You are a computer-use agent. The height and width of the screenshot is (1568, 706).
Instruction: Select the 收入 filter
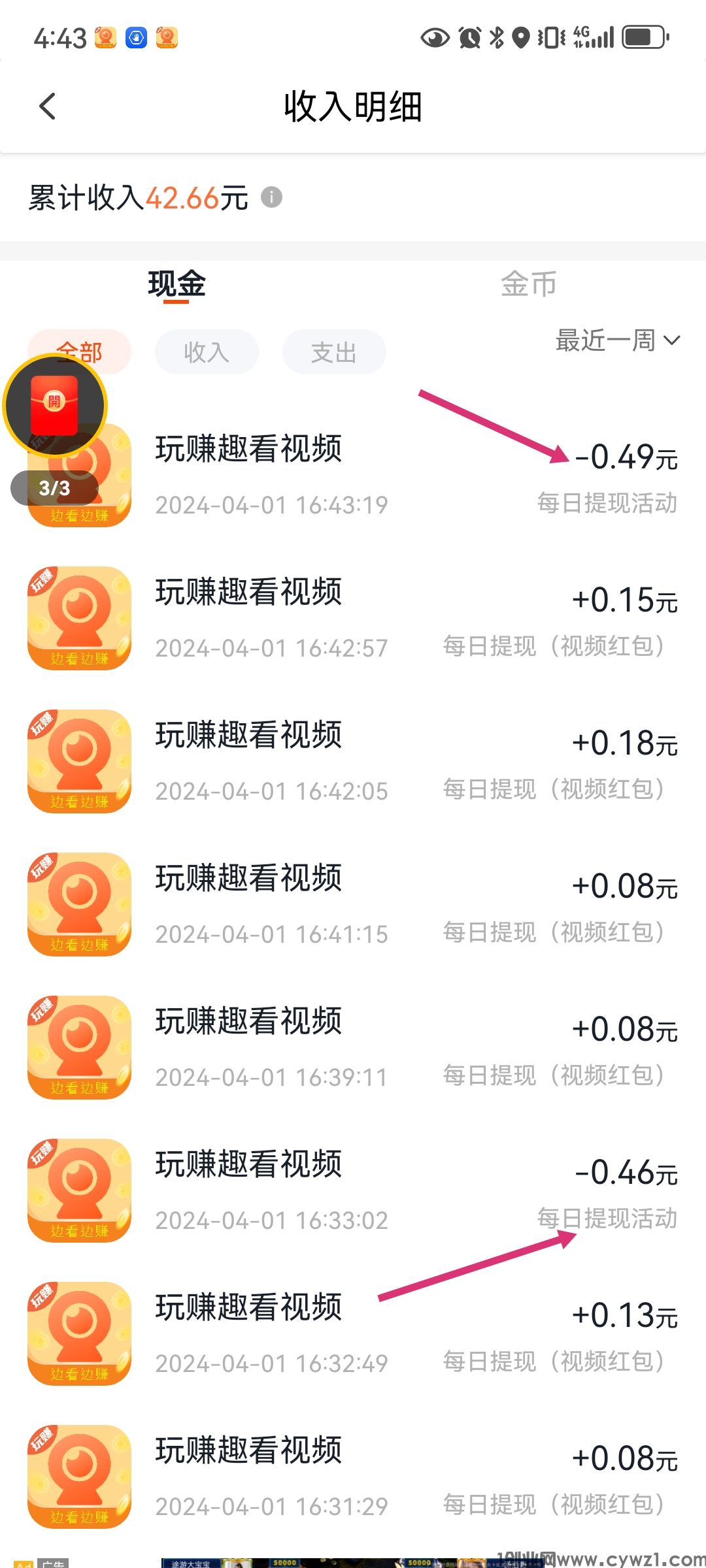(206, 351)
